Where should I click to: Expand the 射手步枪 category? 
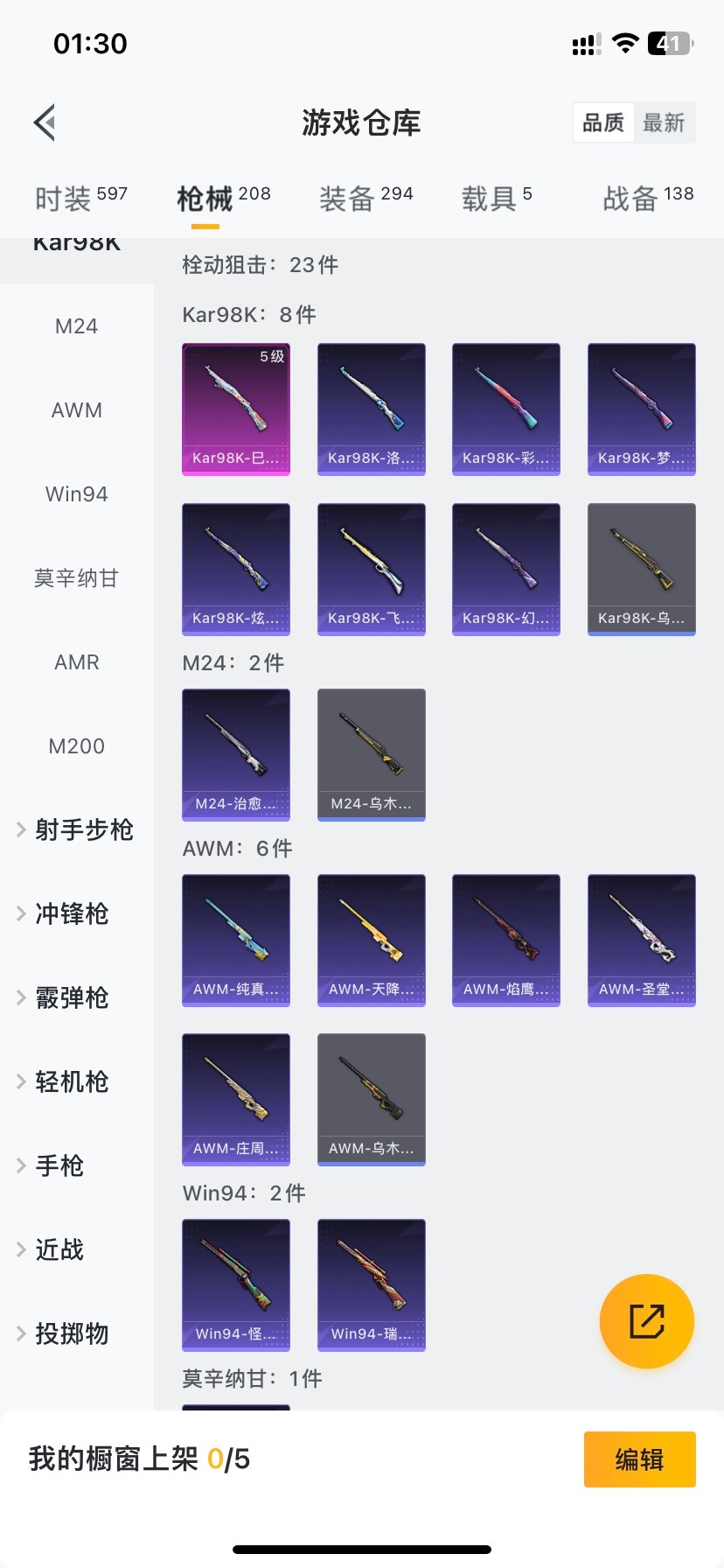coord(77,829)
